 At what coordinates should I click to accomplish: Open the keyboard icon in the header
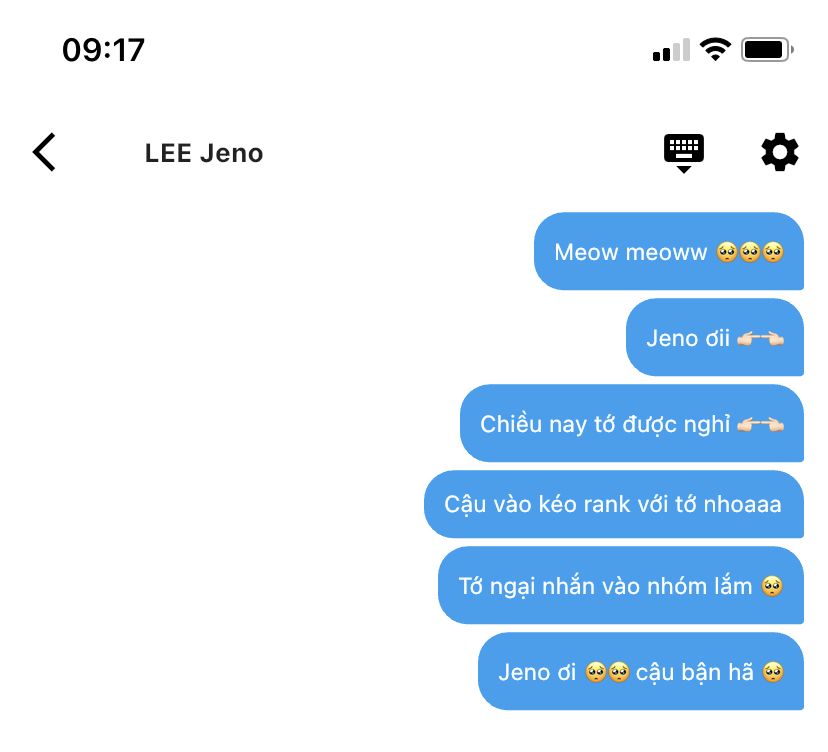(x=684, y=152)
